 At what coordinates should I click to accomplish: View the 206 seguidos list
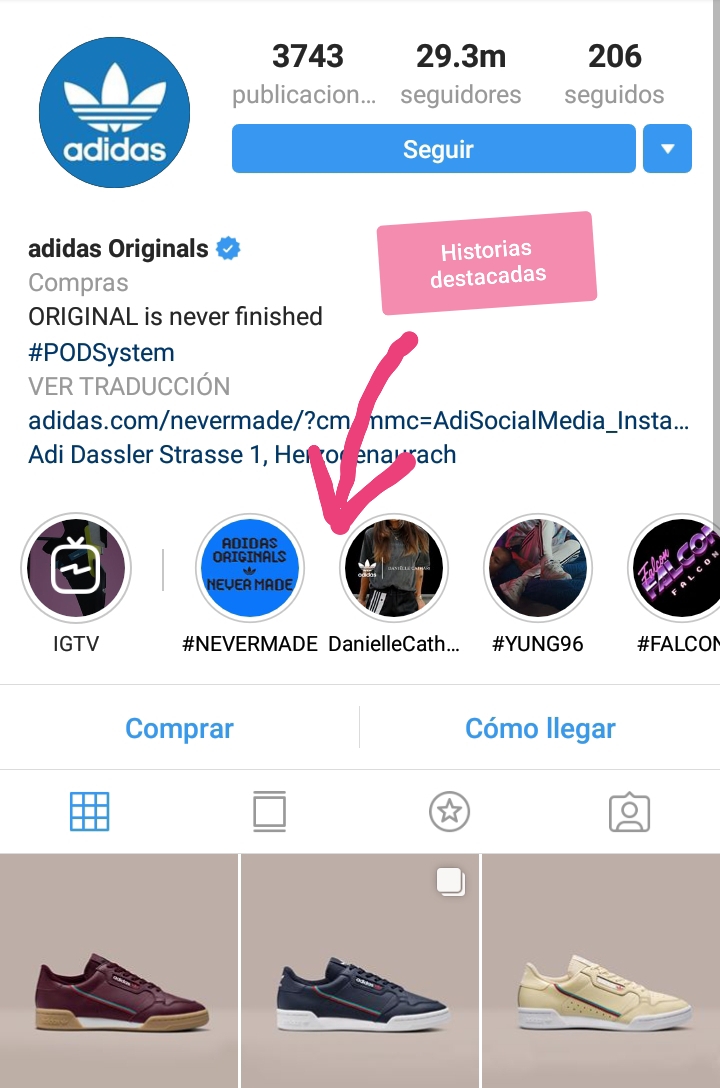(614, 74)
